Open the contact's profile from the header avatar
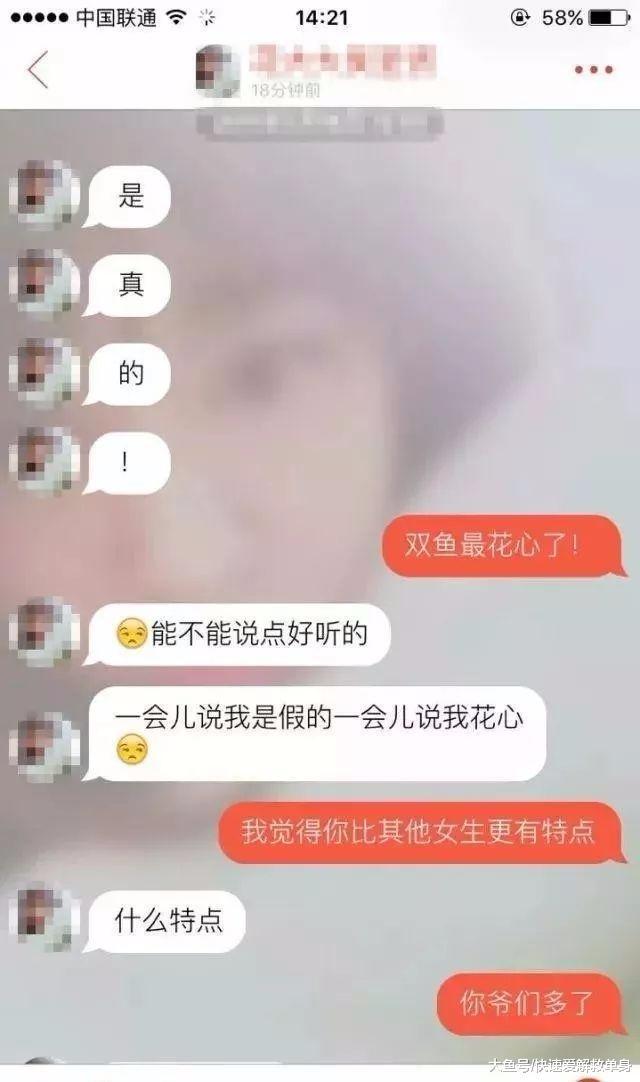The image size is (640, 1082). [x=217, y=71]
